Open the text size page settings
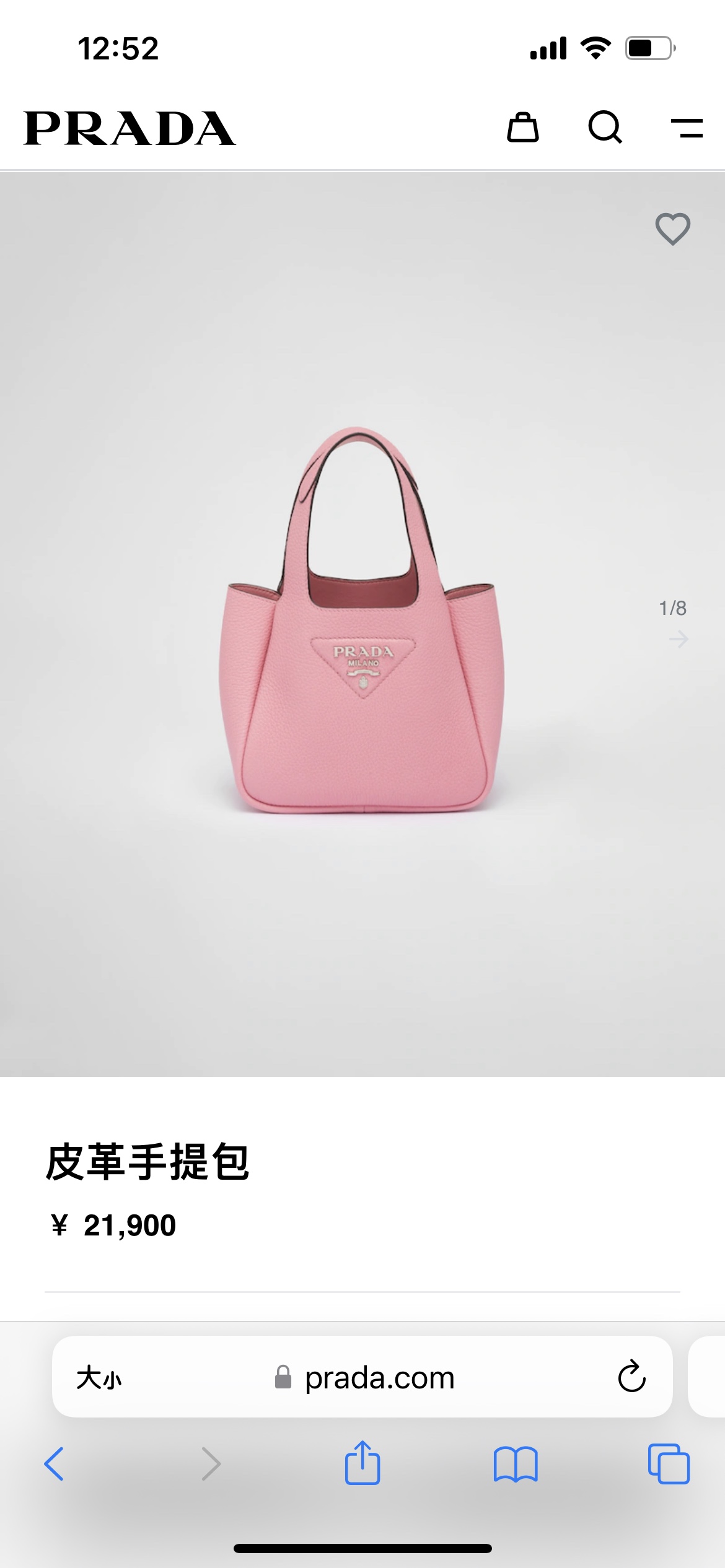This screenshot has width=725, height=1568. pyautogui.click(x=99, y=1379)
